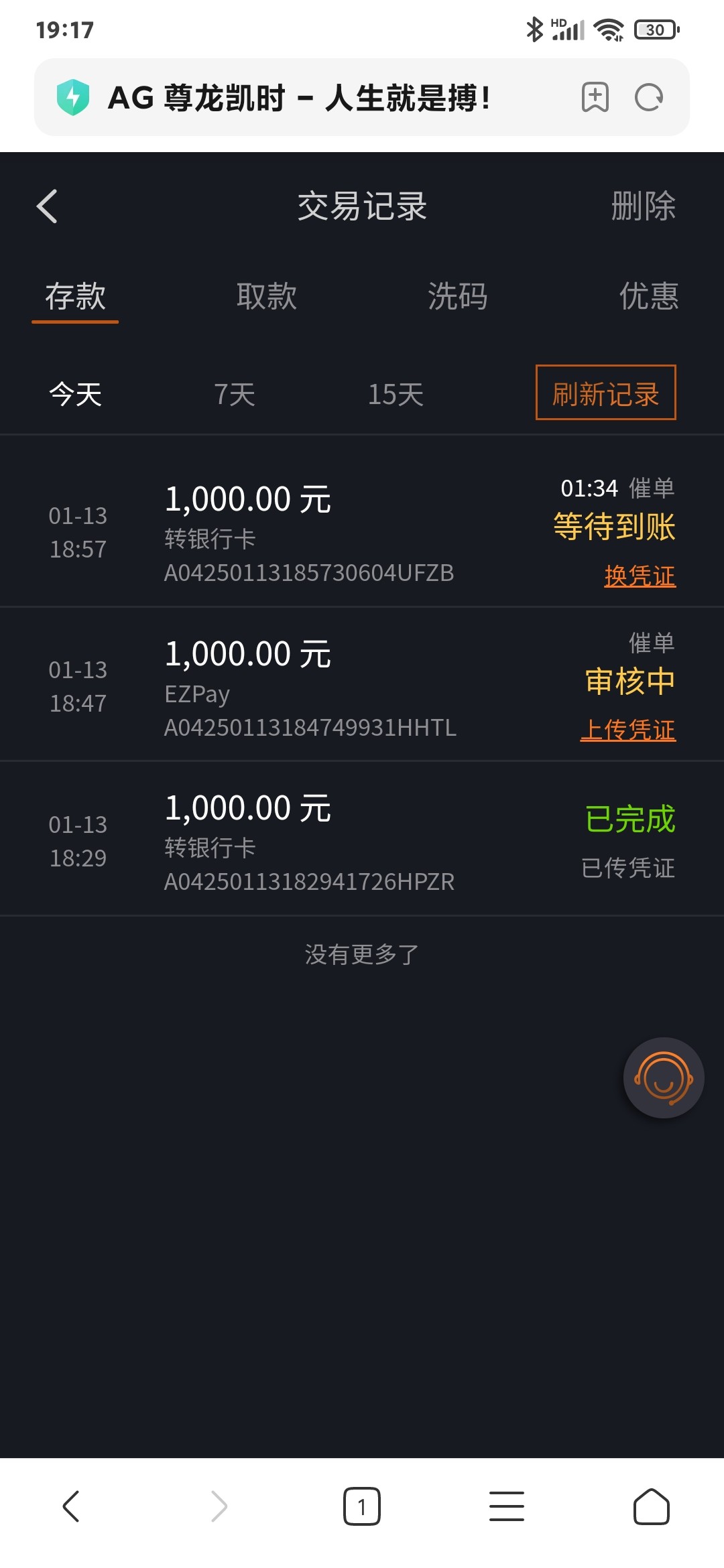Reload the page from the address bar
724x1568 pixels.
pos(649,98)
